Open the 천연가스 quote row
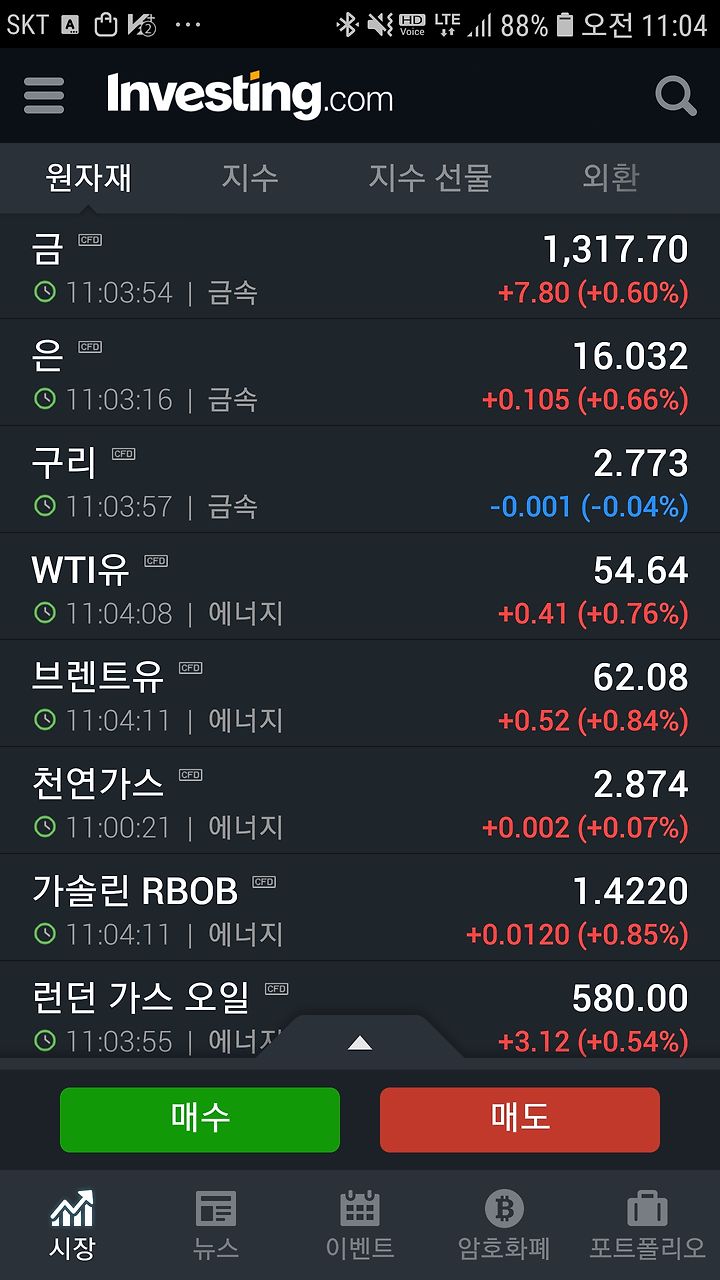 tap(360, 801)
